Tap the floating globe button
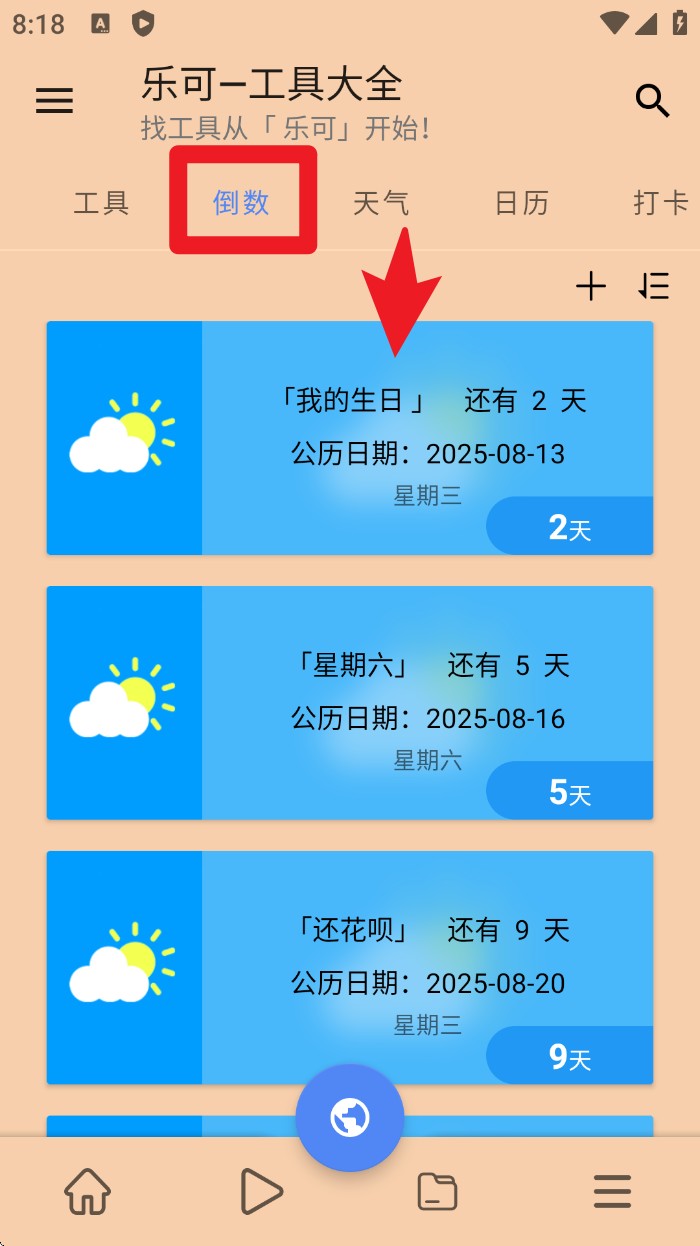The height and width of the screenshot is (1246, 700). [x=350, y=1118]
